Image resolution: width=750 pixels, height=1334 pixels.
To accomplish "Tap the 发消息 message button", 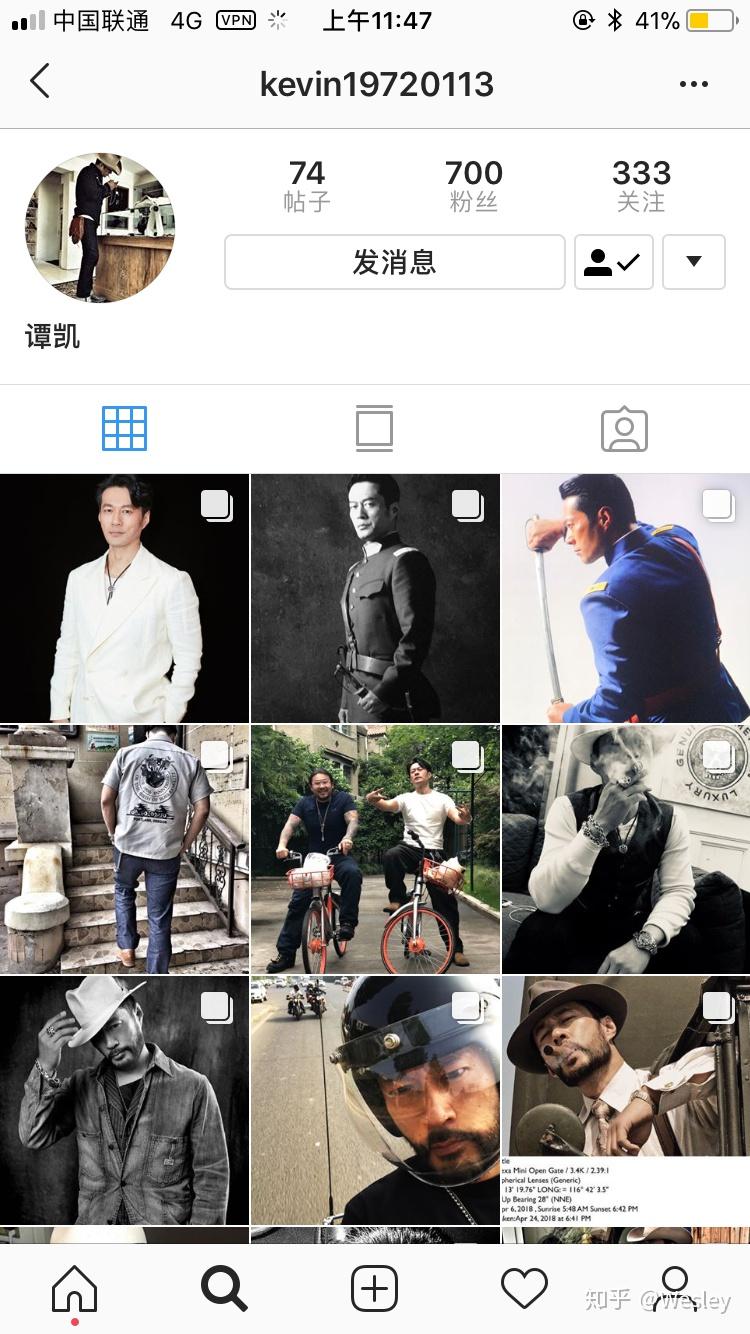I will [395, 262].
